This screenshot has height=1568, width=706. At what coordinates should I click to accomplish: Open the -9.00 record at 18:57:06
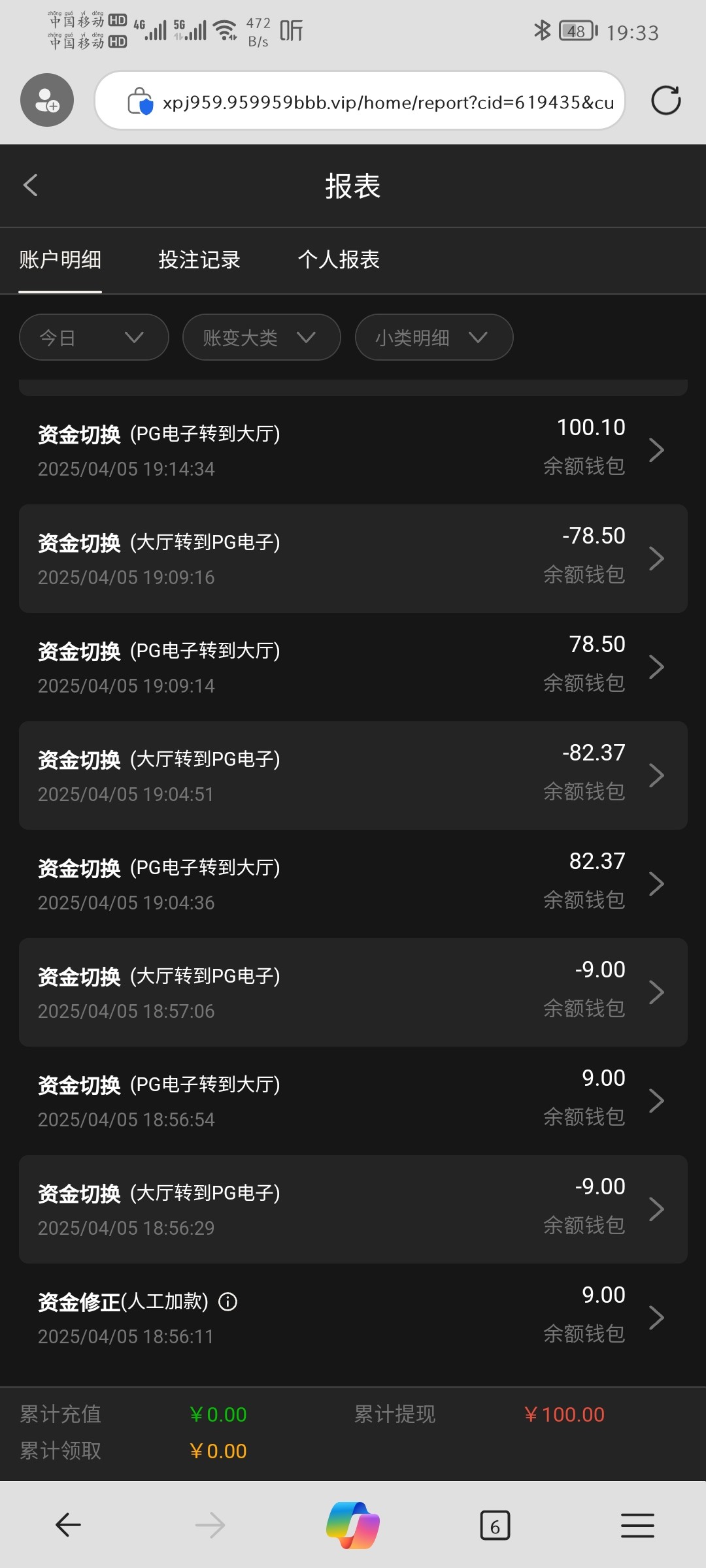(353, 992)
